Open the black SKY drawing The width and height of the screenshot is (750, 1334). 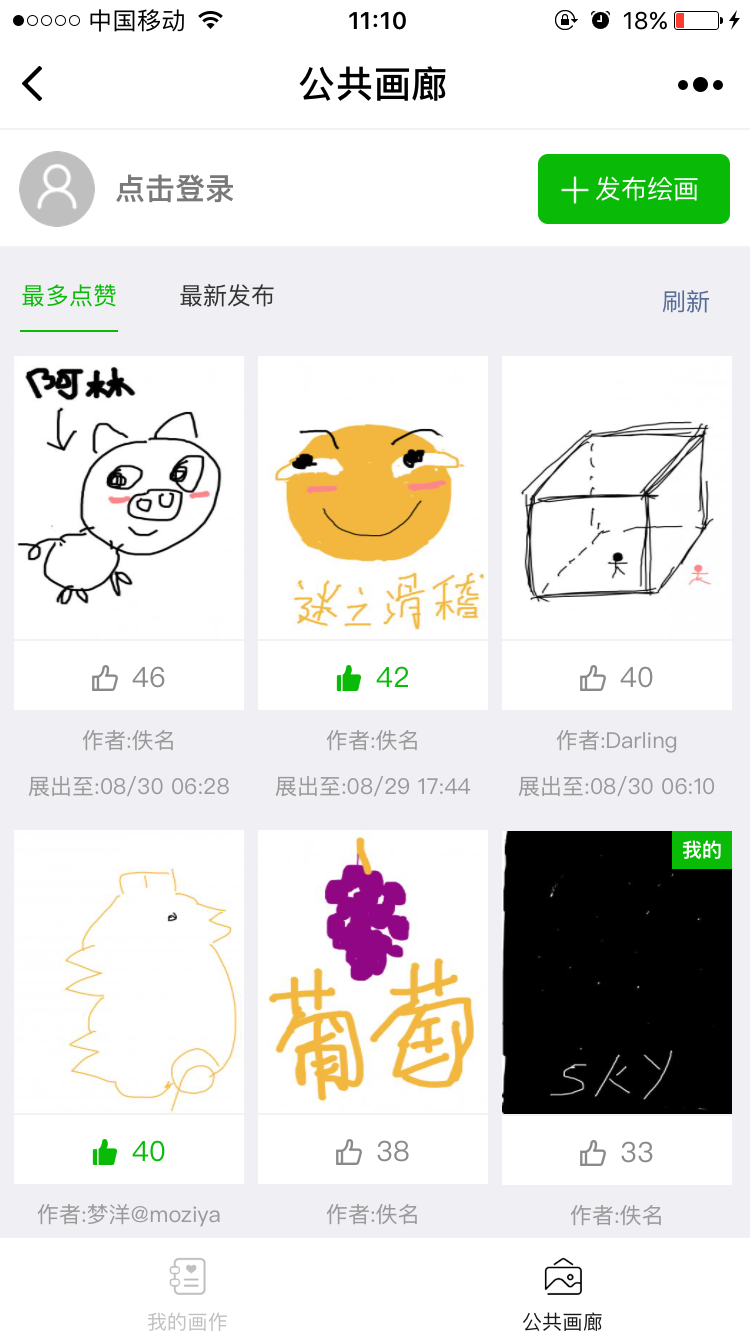coord(617,971)
